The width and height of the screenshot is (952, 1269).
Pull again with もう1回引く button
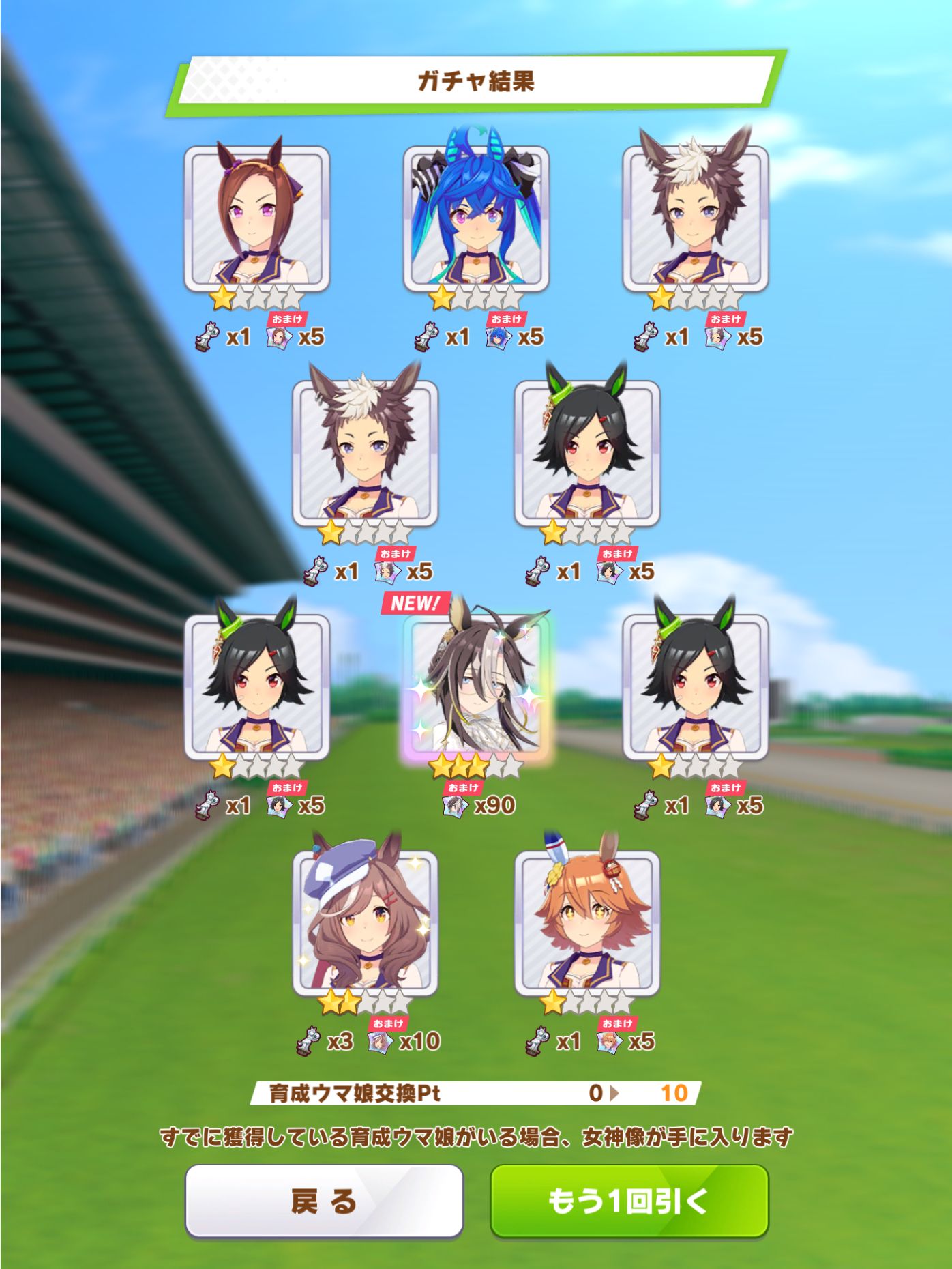629,1201
